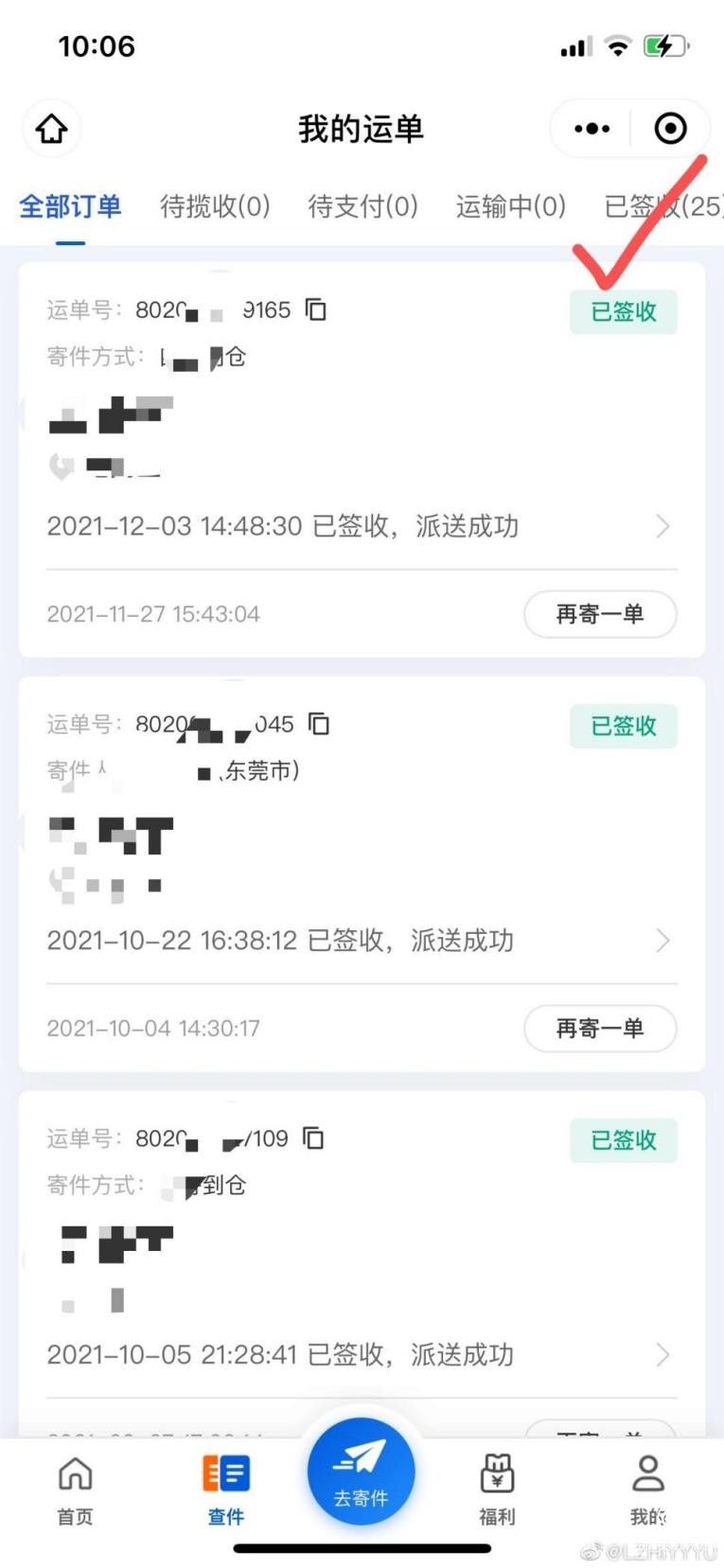
Task: Select the 全部订单 tab
Action: pyautogui.click(x=70, y=205)
